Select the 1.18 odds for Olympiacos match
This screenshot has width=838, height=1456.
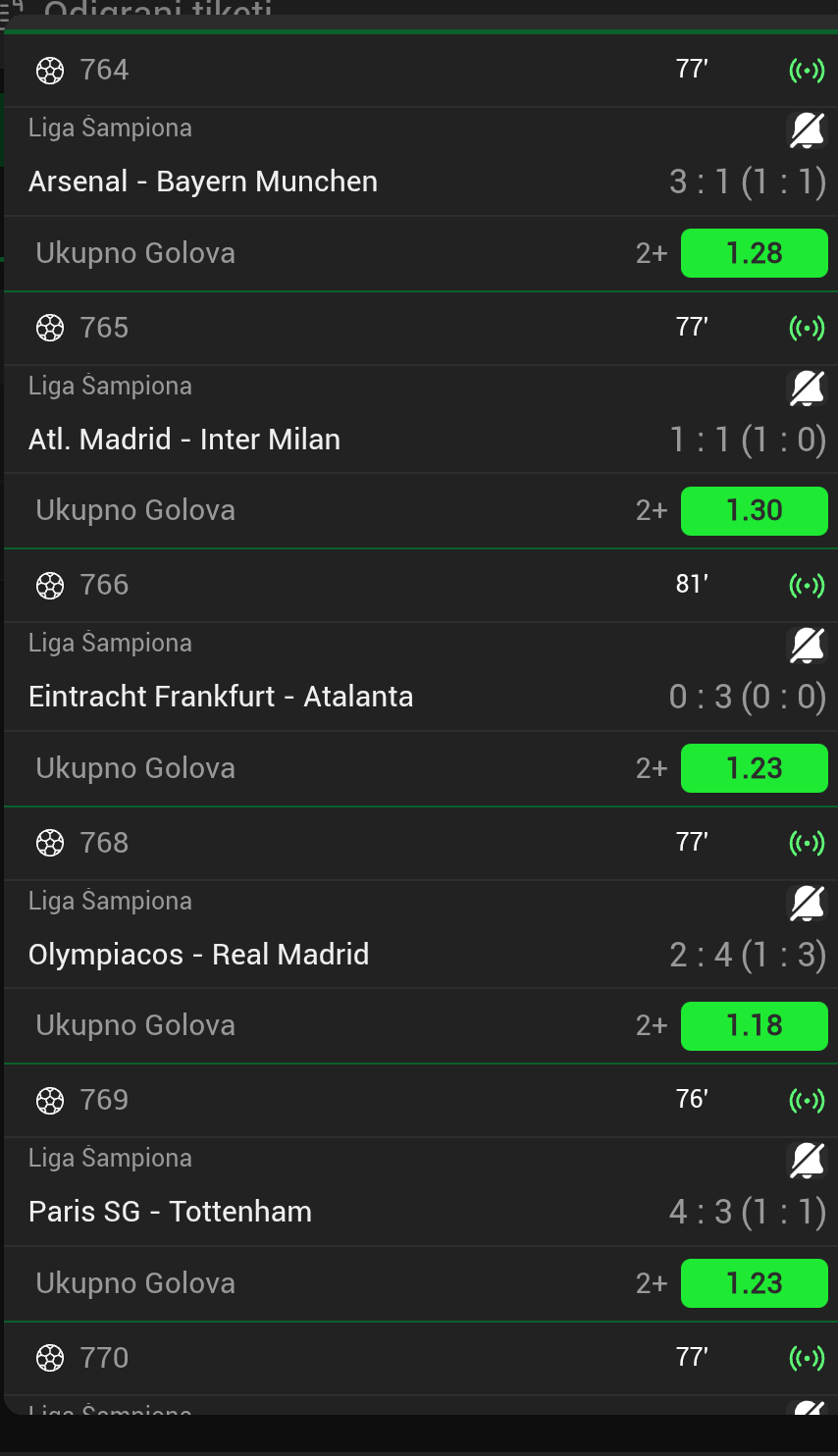pyautogui.click(x=754, y=1025)
